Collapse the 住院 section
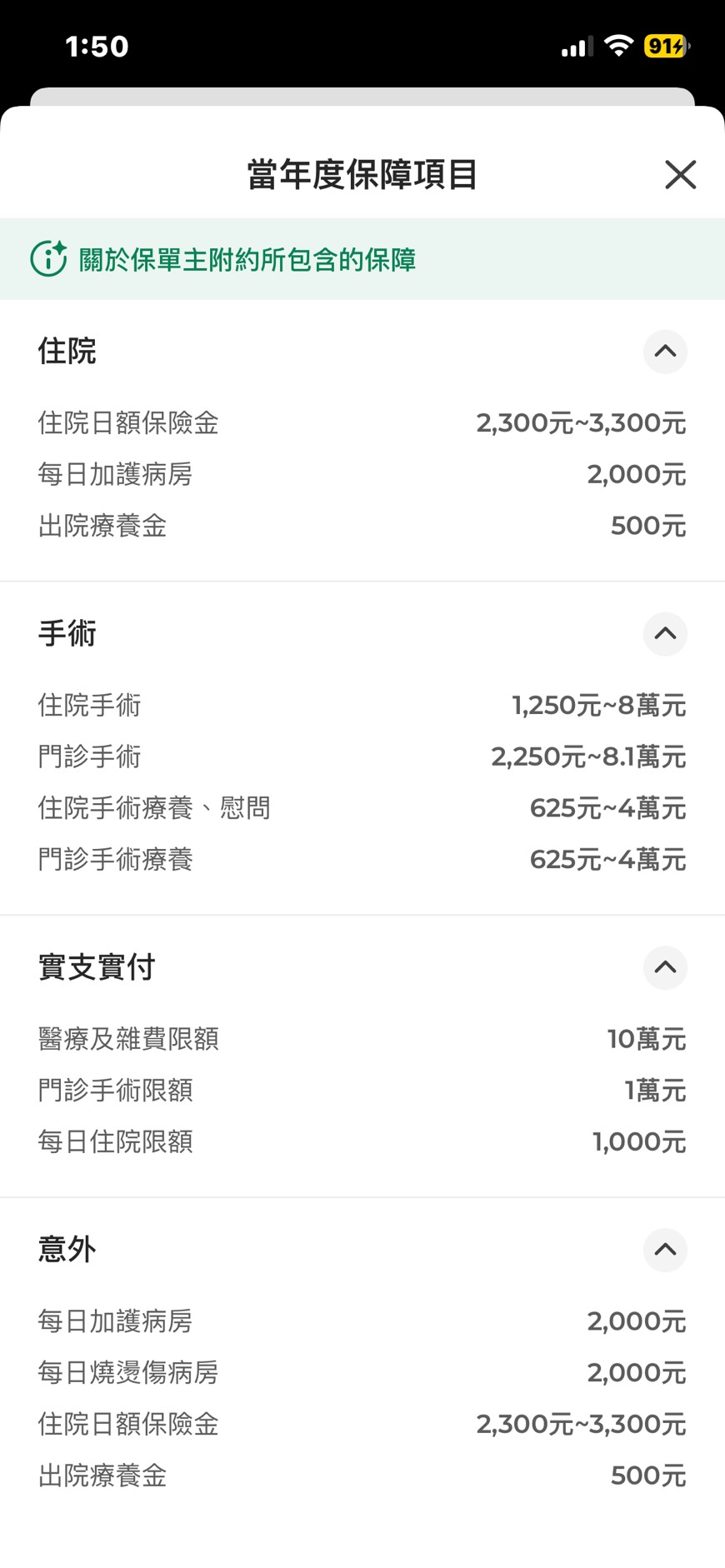The image size is (725, 1568). tap(665, 352)
